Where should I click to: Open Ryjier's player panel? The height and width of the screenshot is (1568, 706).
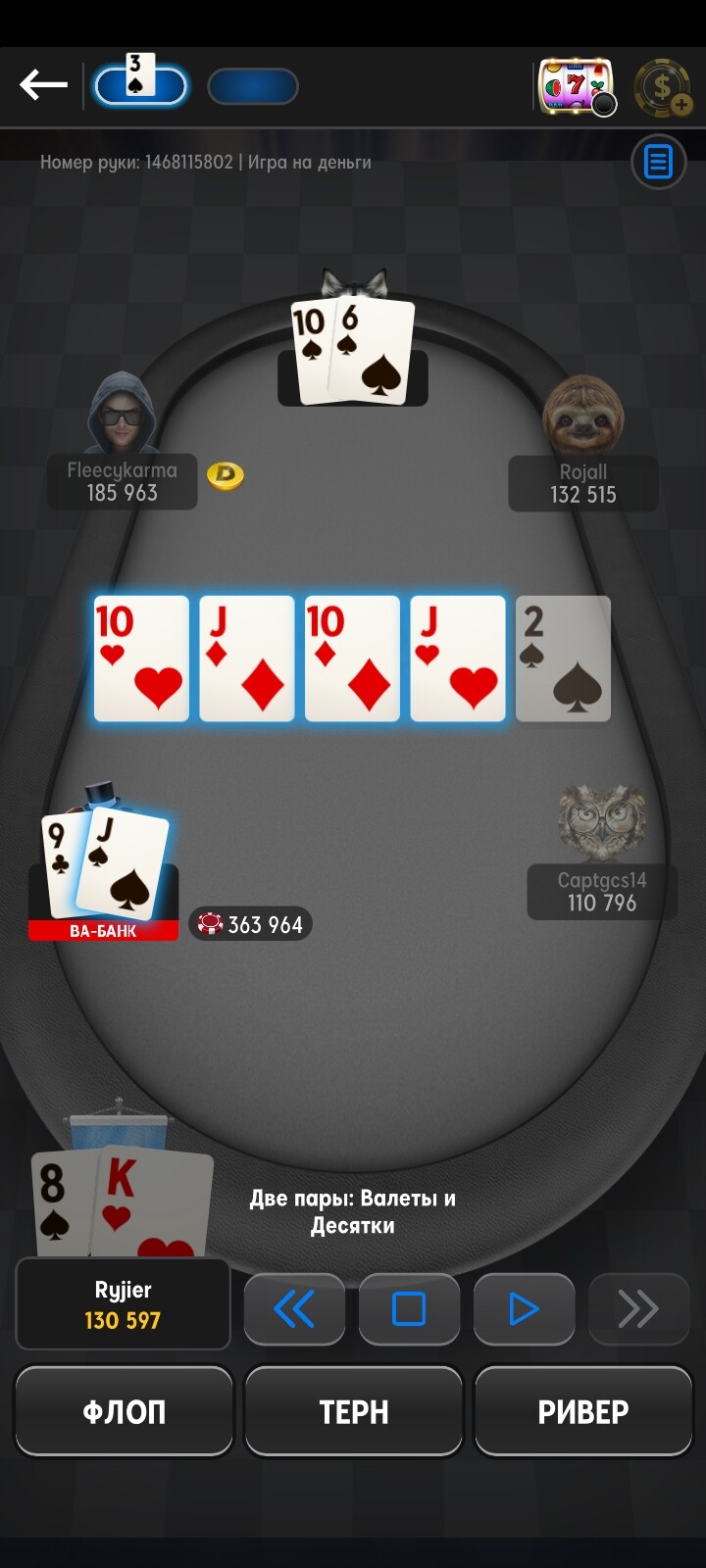tap(123, 1304)
